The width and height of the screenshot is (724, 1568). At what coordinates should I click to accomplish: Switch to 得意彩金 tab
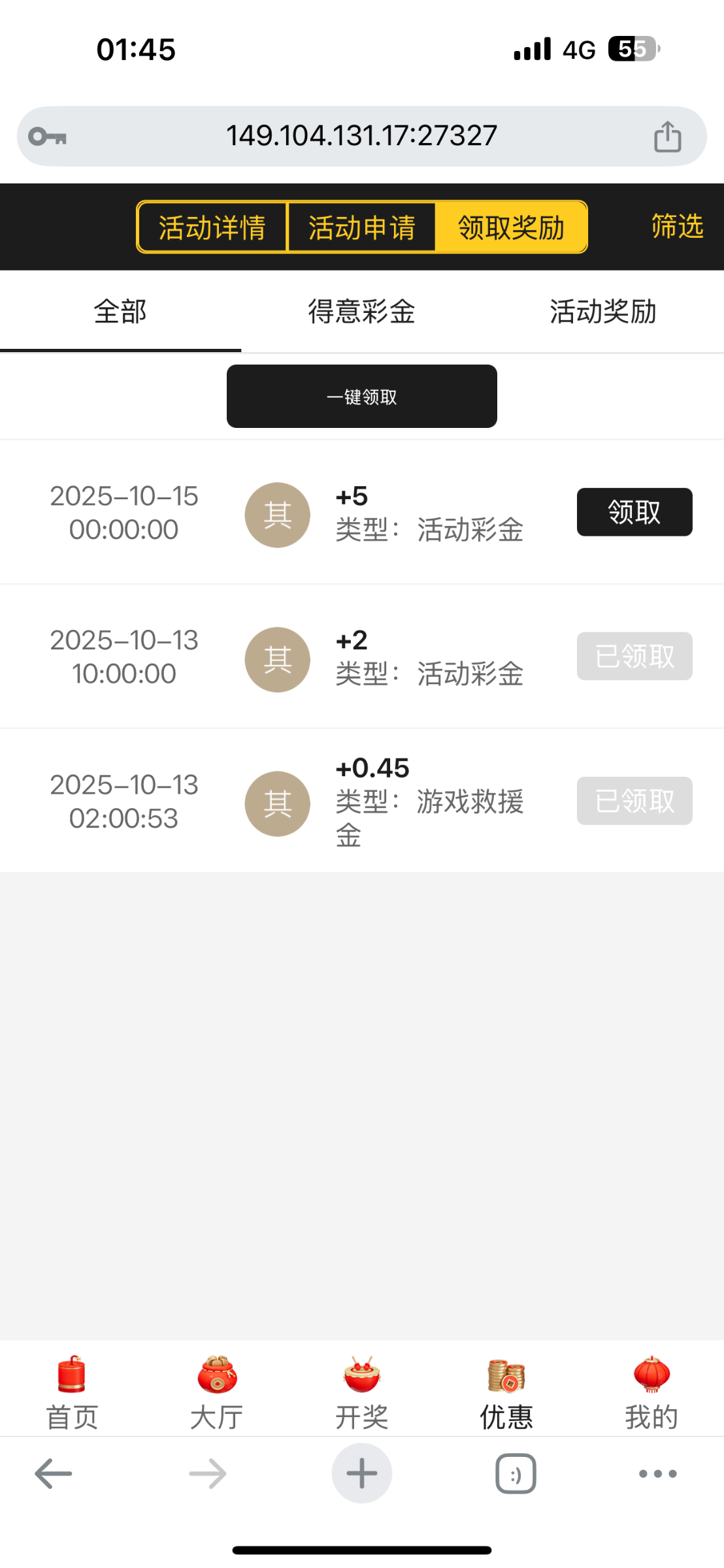[361, 312]
